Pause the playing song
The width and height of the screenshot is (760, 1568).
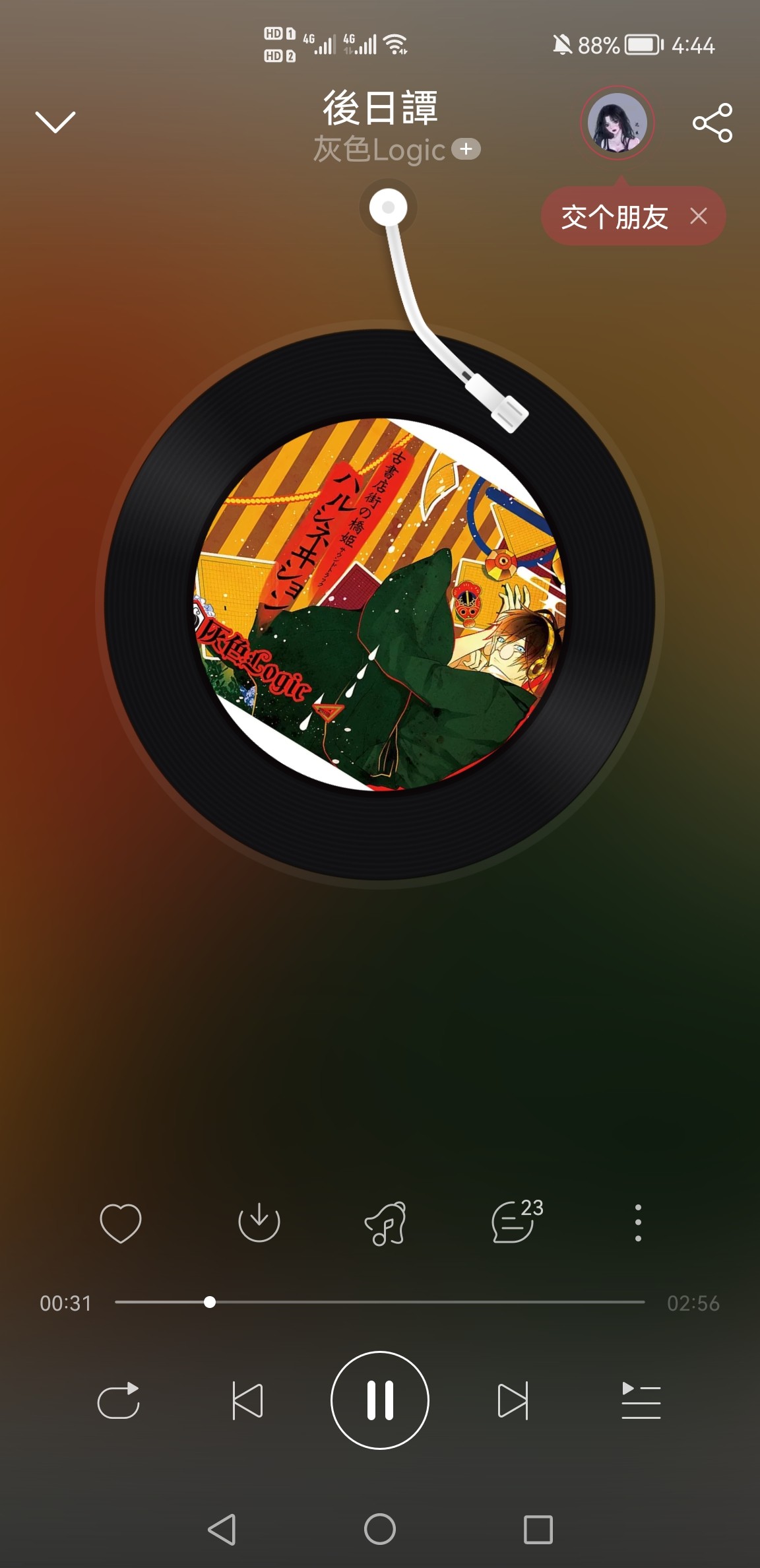[380, 1400]
